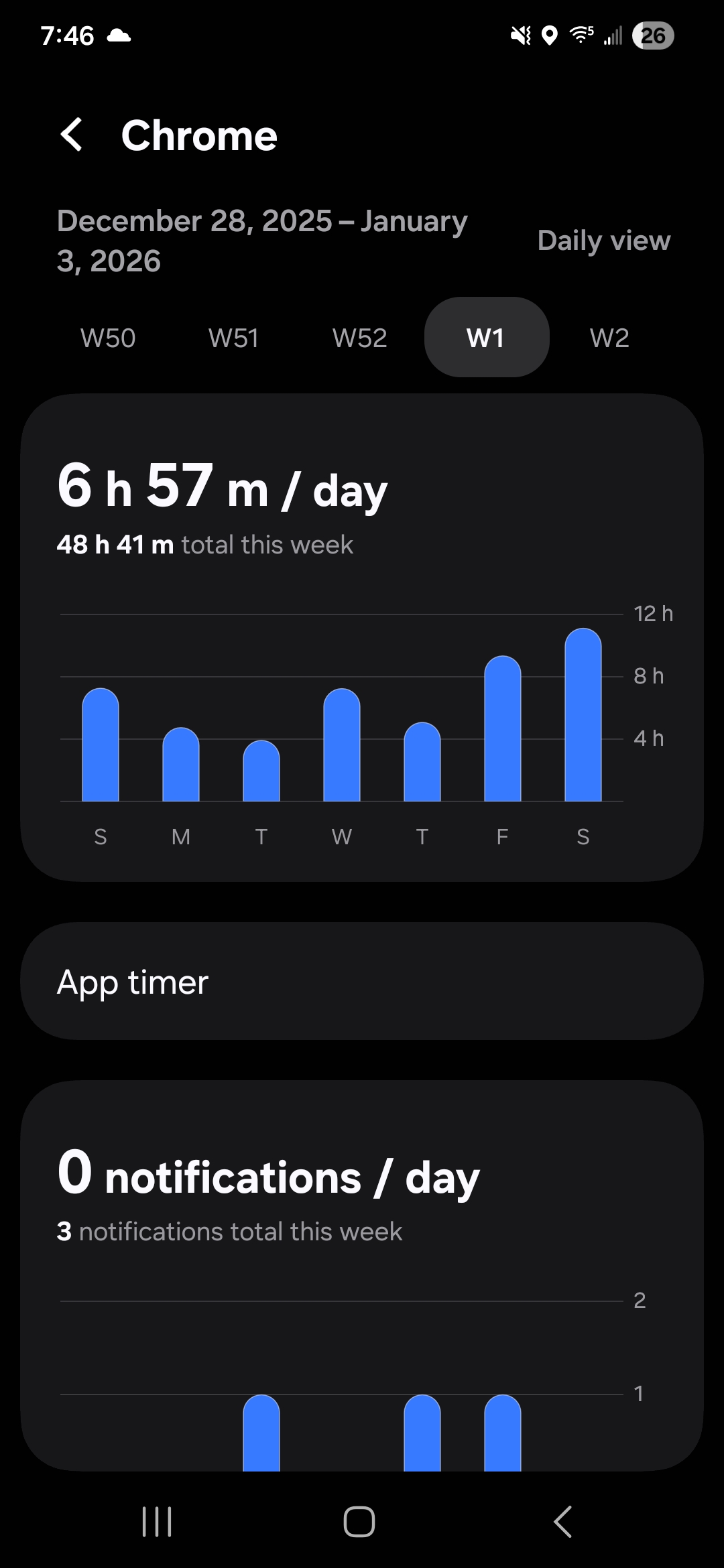
Task: Select week W51
Action: tap(233, 338)
